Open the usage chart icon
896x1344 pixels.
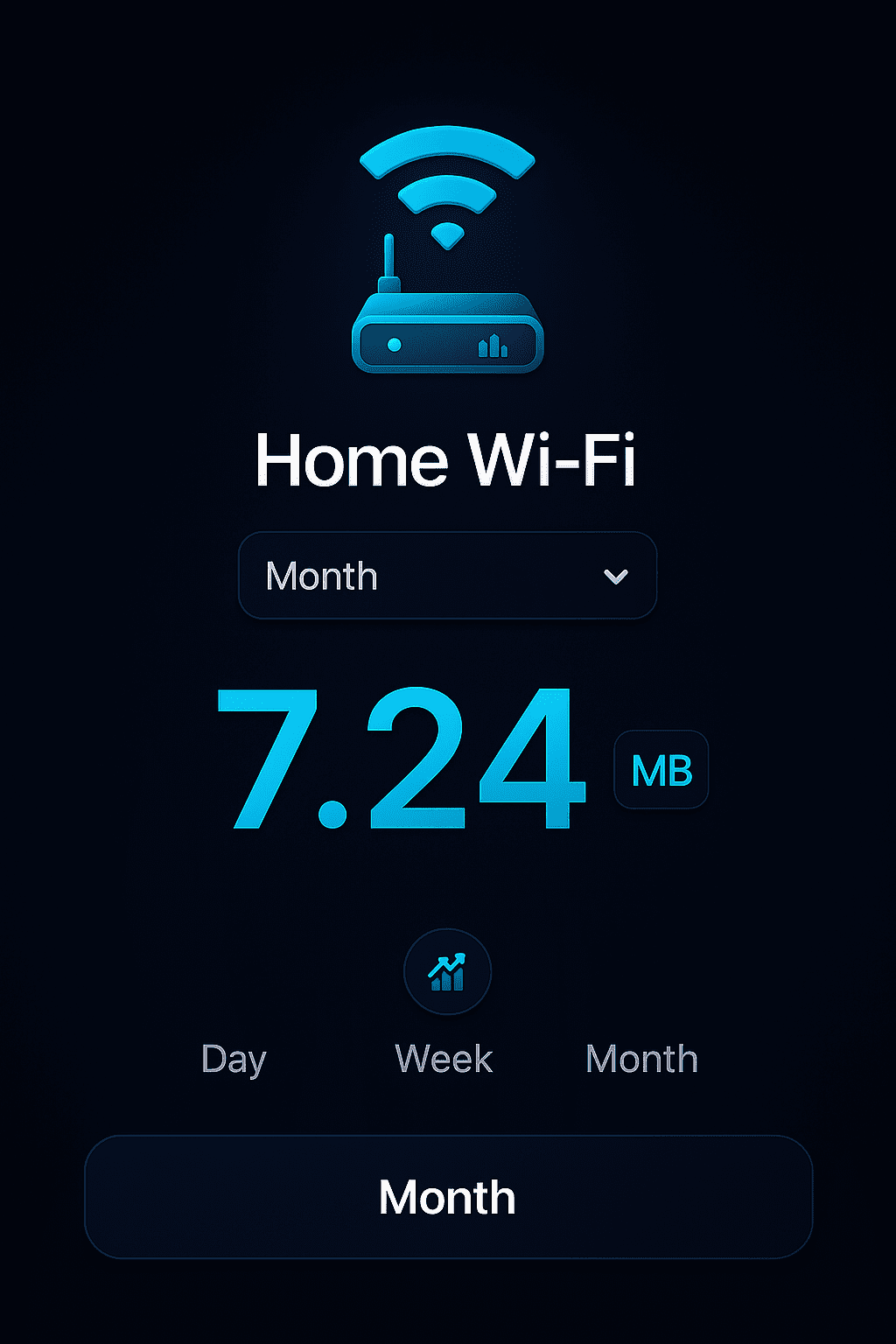pyautogui.click(x=447, y=971)
